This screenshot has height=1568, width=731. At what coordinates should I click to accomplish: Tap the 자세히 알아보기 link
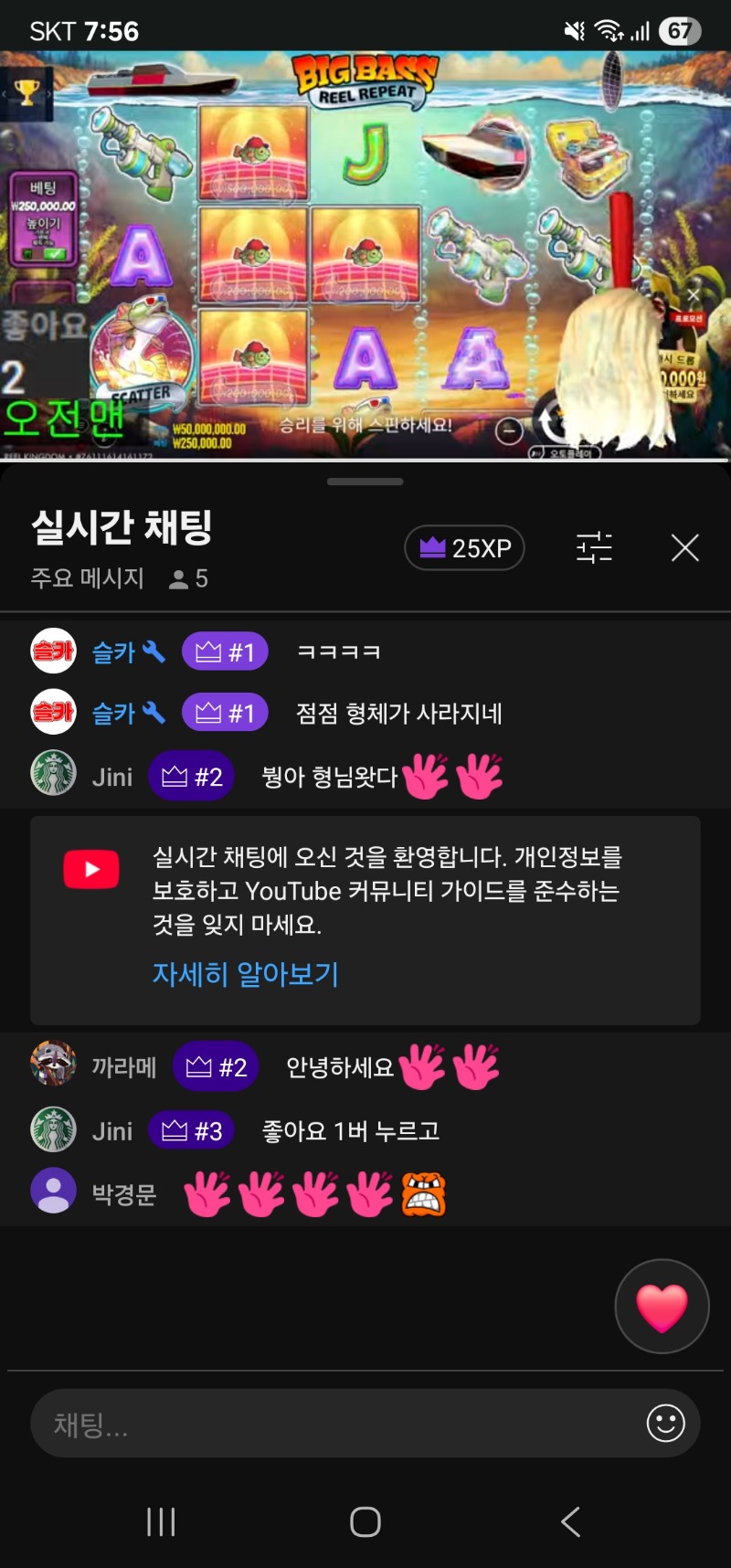coord(245,974)
